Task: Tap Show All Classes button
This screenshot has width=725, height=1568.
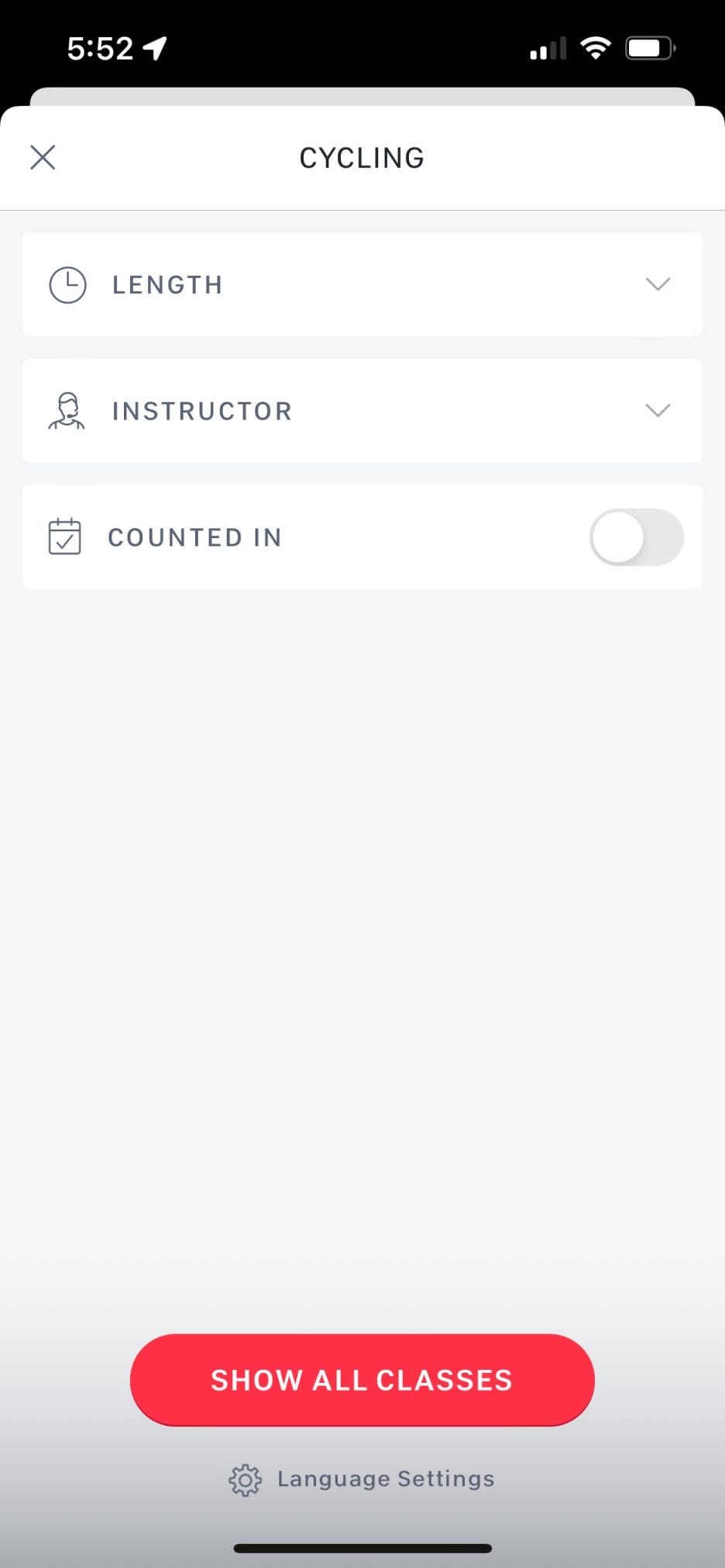Action: tap(362, 1379)
